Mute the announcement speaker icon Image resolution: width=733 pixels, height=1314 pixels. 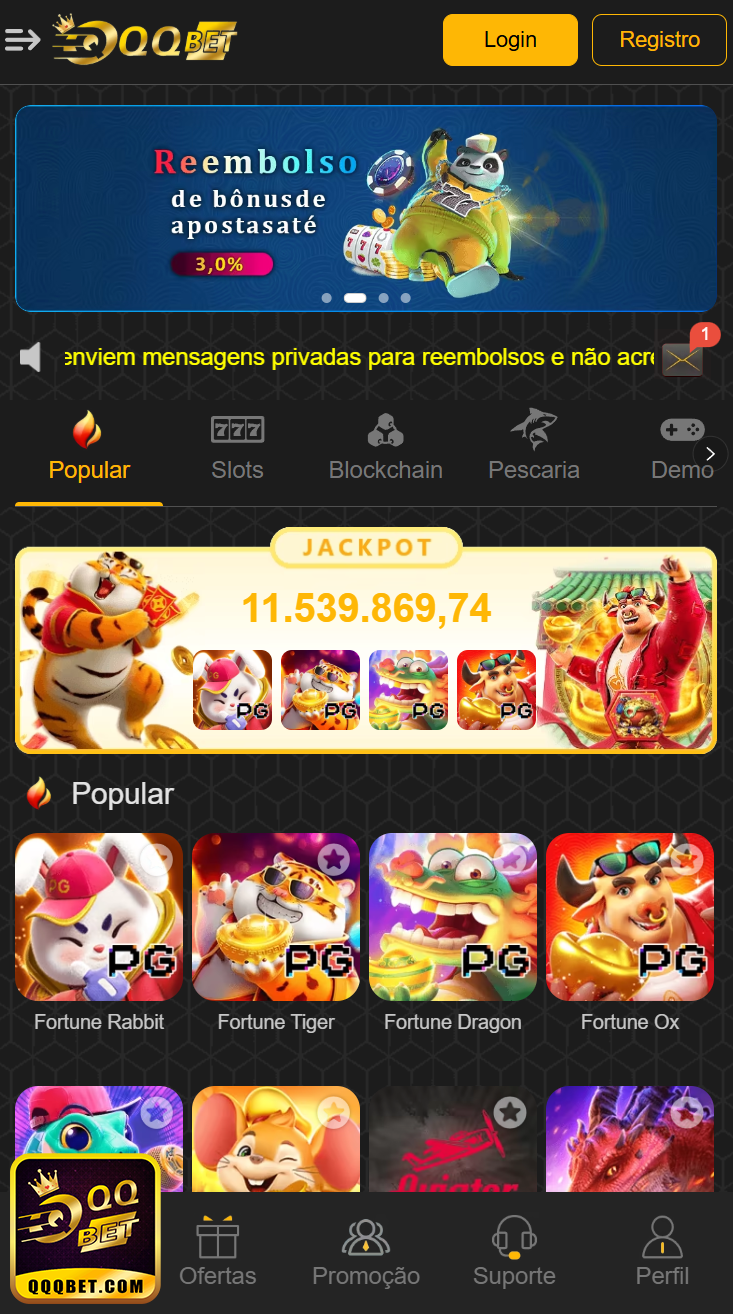[x=31, y=356]
